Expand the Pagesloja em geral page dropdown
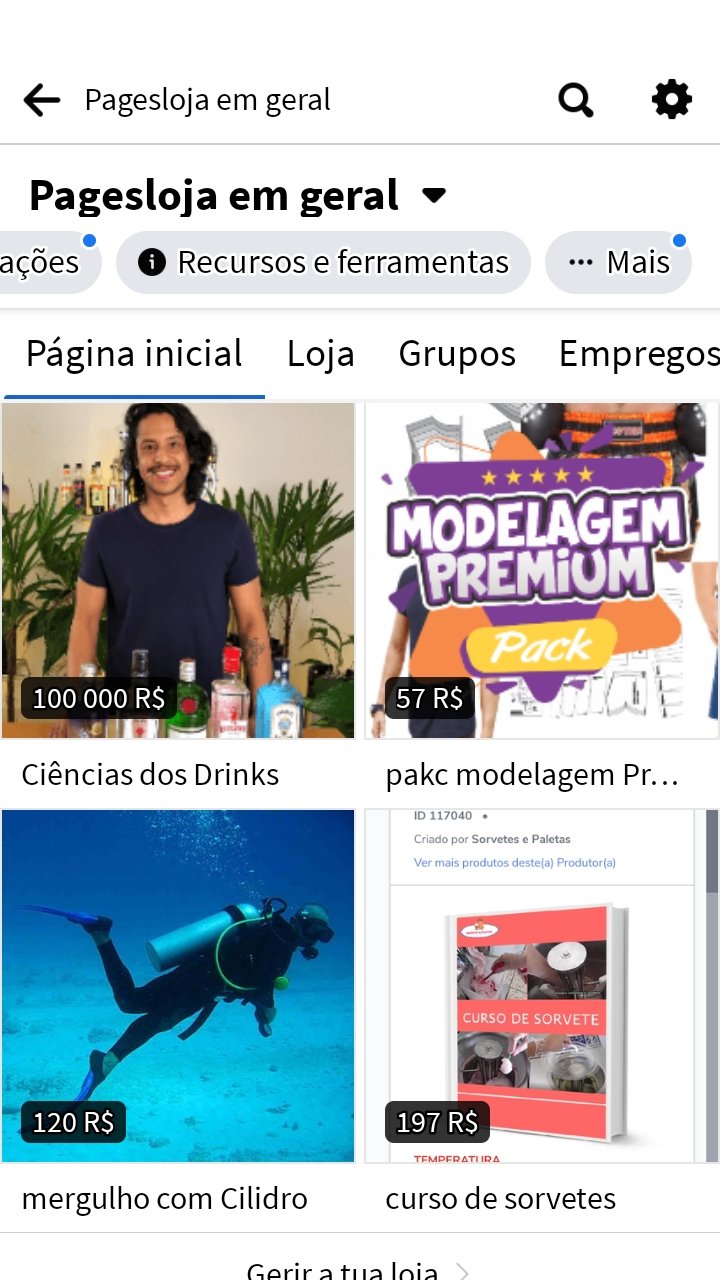Image resolution: width=720 pixels, height=1280 pixels. point(434,195)
